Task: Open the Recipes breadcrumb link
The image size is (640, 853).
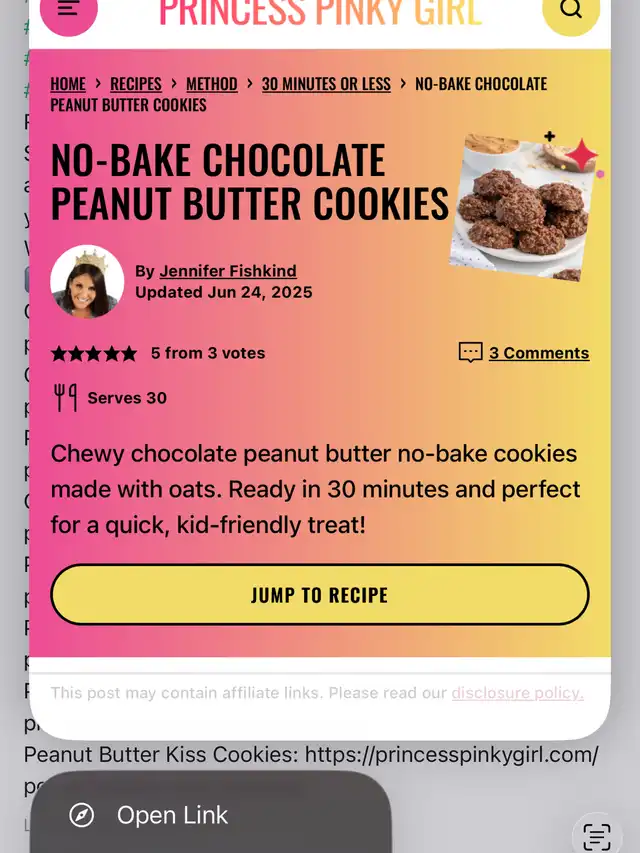Action: [136, 84]
